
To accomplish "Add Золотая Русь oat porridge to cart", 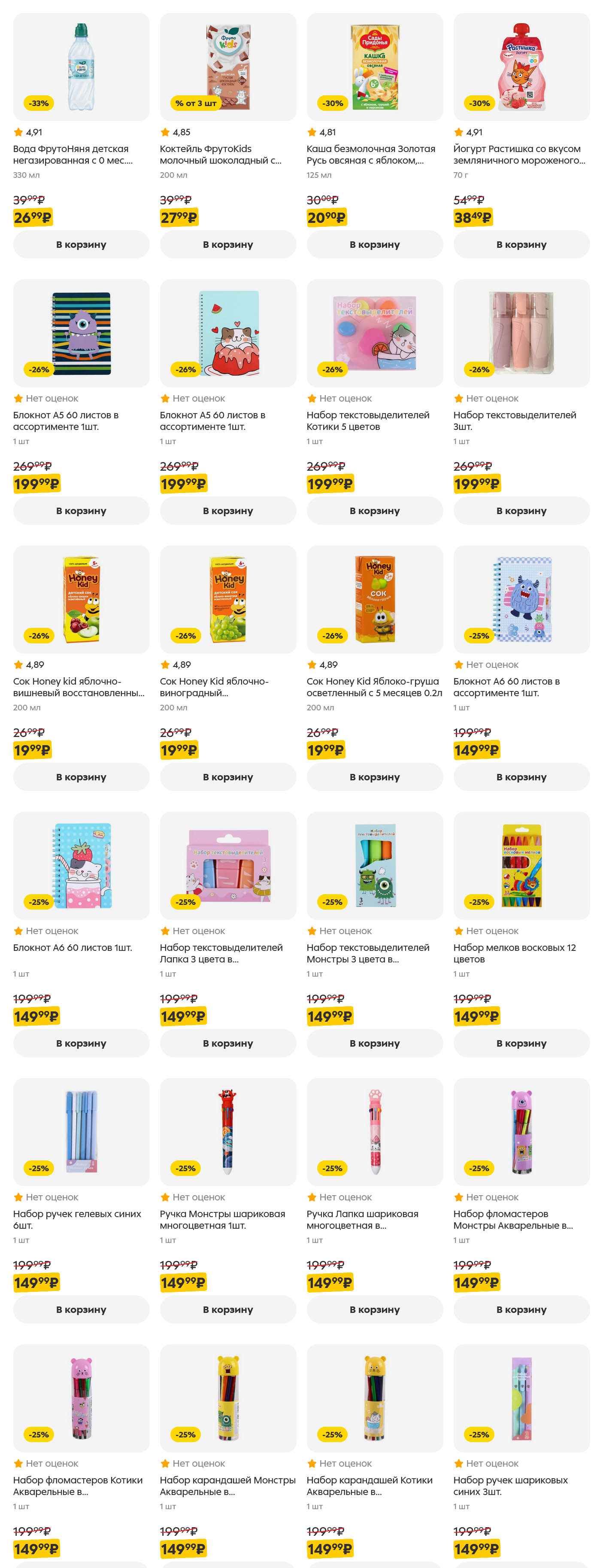I will click(374, 244).
